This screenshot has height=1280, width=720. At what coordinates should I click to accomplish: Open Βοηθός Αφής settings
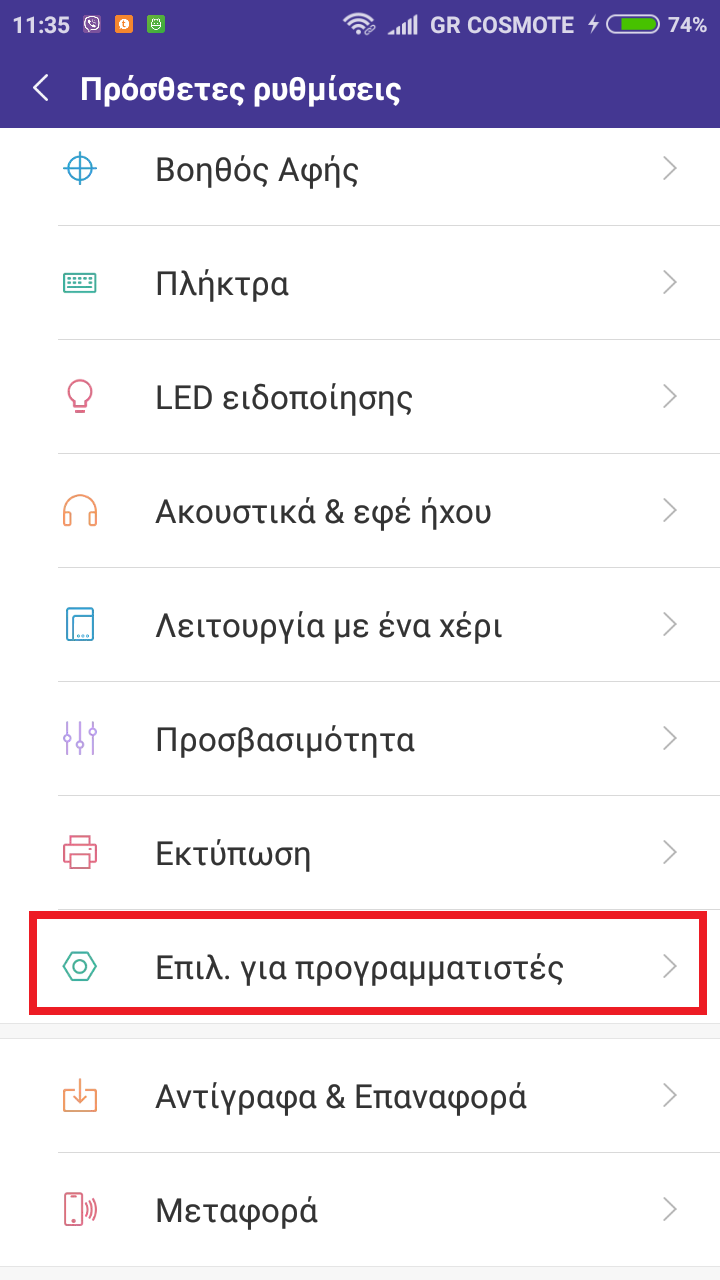pyautogui.click(x=360, y=170)
